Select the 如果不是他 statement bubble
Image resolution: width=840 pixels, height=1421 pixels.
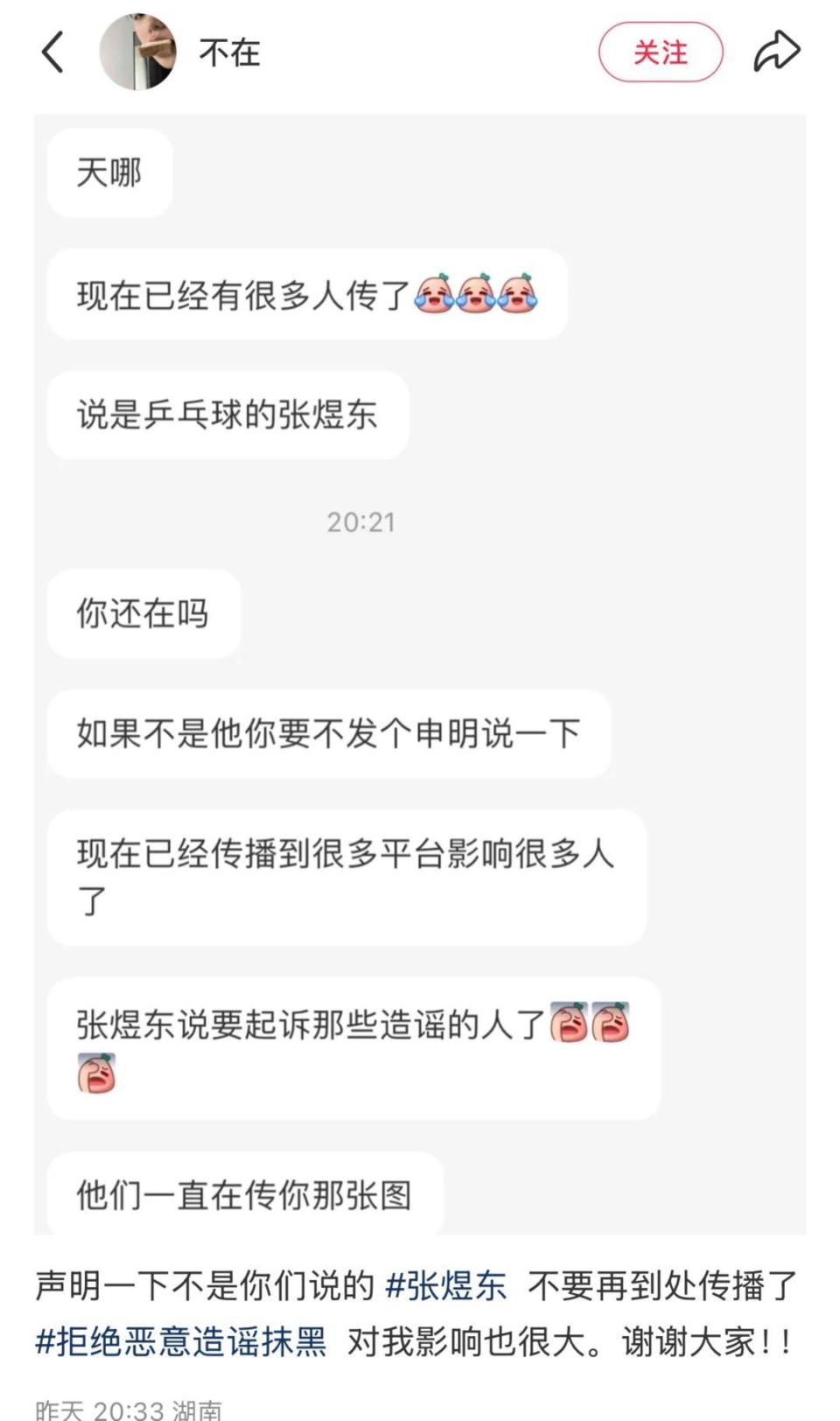click(328, 733)
